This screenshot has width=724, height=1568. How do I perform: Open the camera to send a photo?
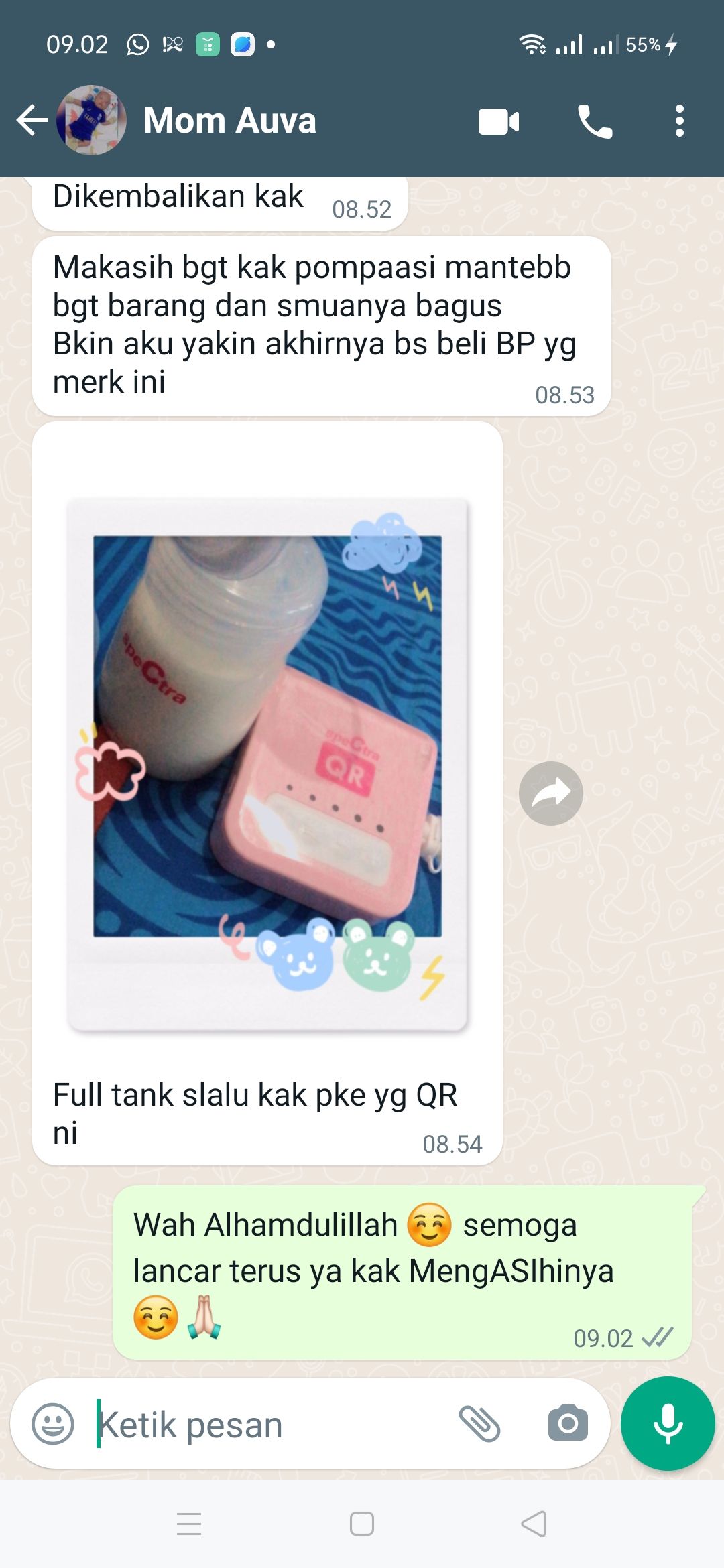(568, 1424)
